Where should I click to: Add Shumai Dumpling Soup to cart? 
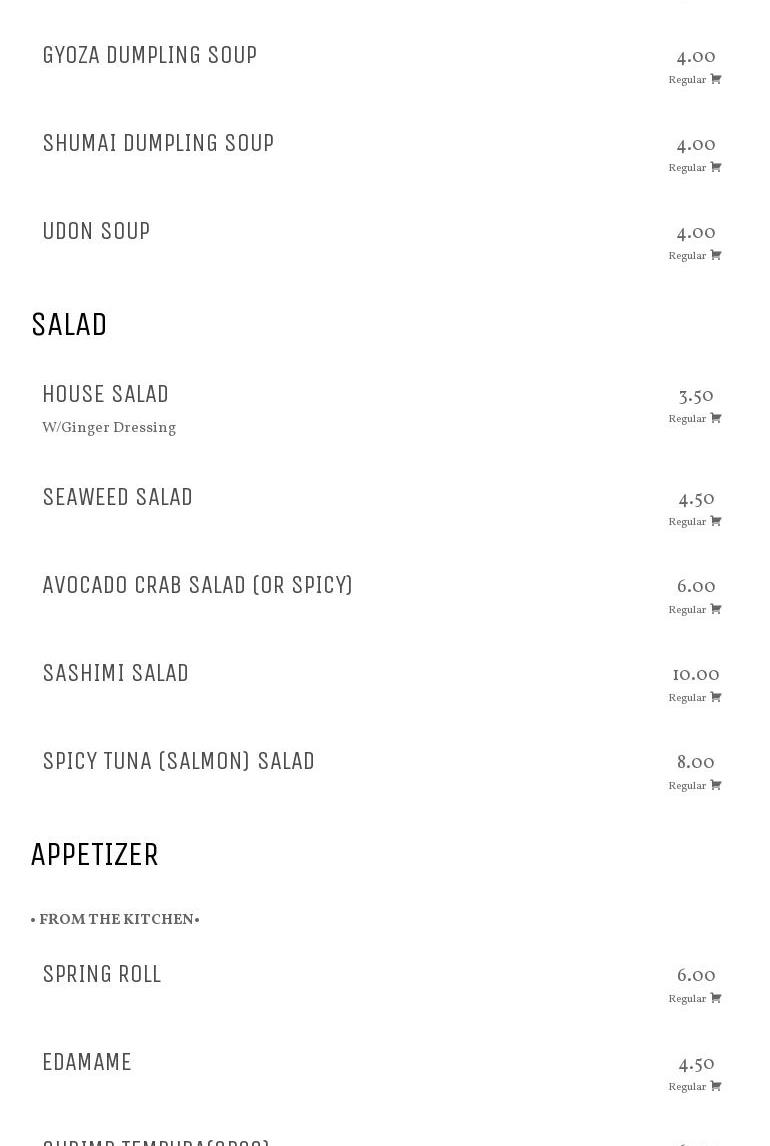point(715,168)
